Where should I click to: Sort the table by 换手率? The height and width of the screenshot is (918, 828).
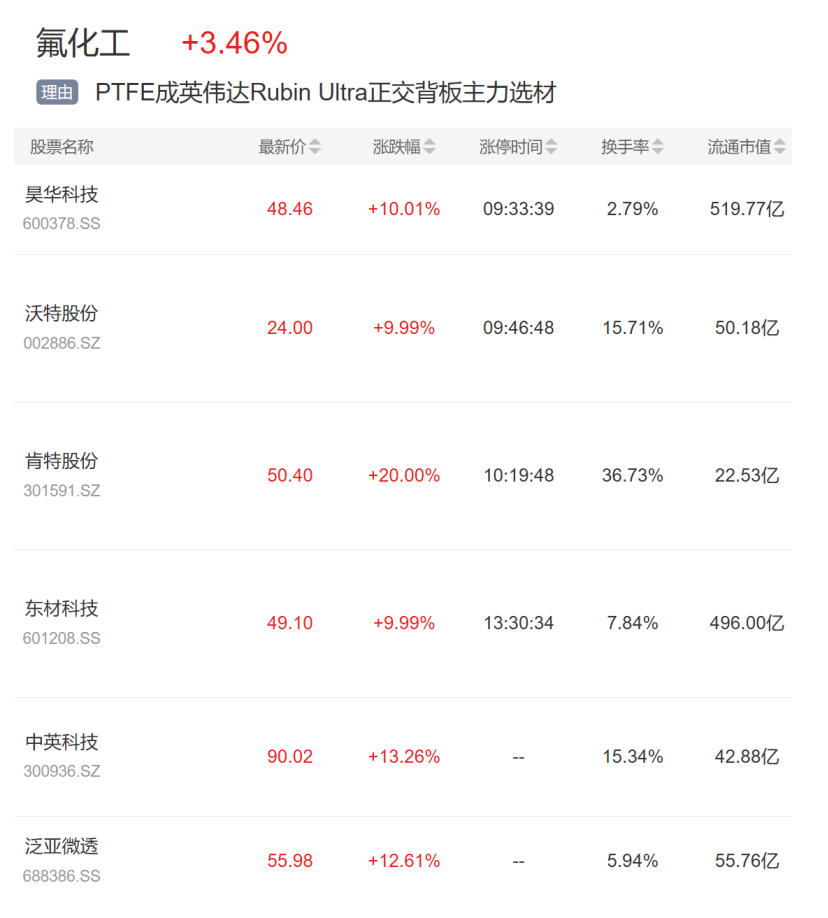coord(632,146)
